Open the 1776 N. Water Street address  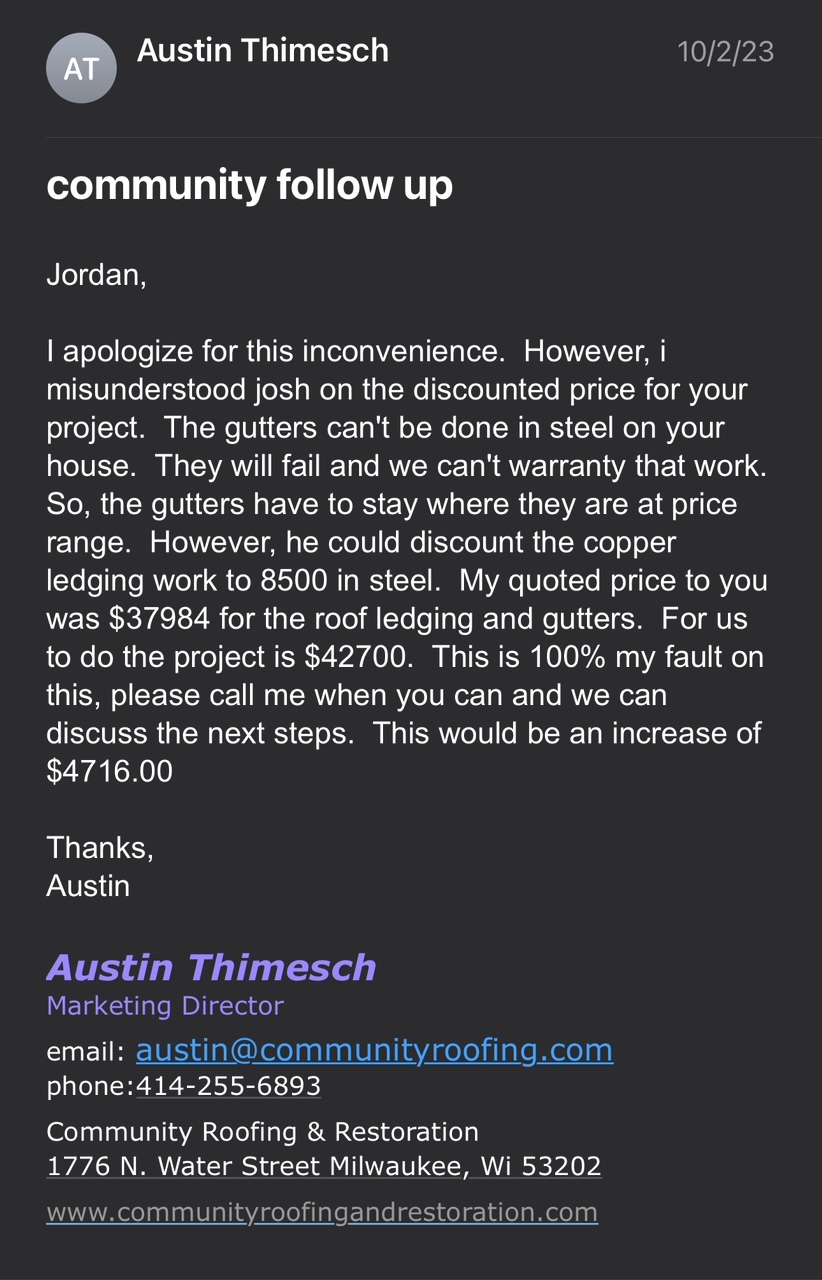324,1166
